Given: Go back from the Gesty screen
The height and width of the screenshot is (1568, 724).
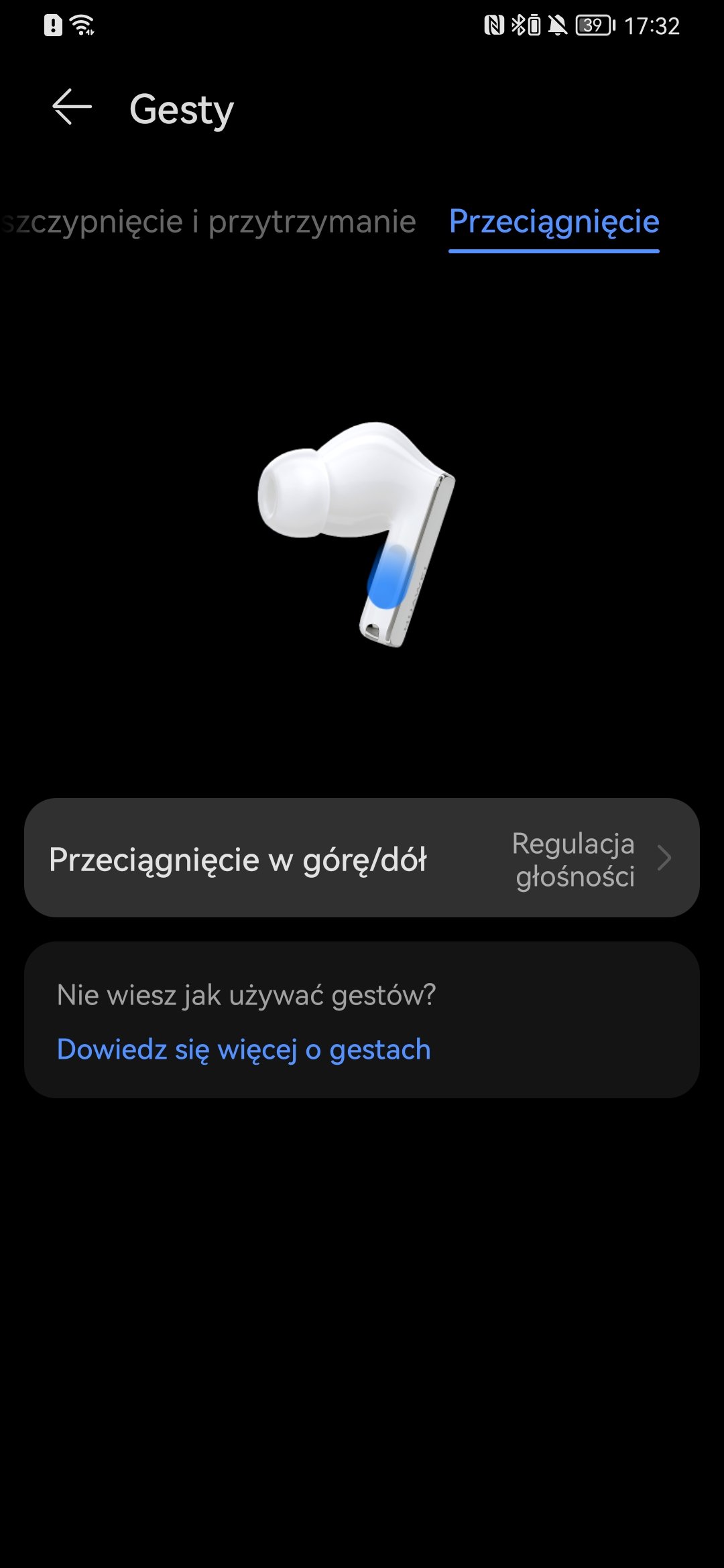Looking at the screenshot, I should (72, 107).
